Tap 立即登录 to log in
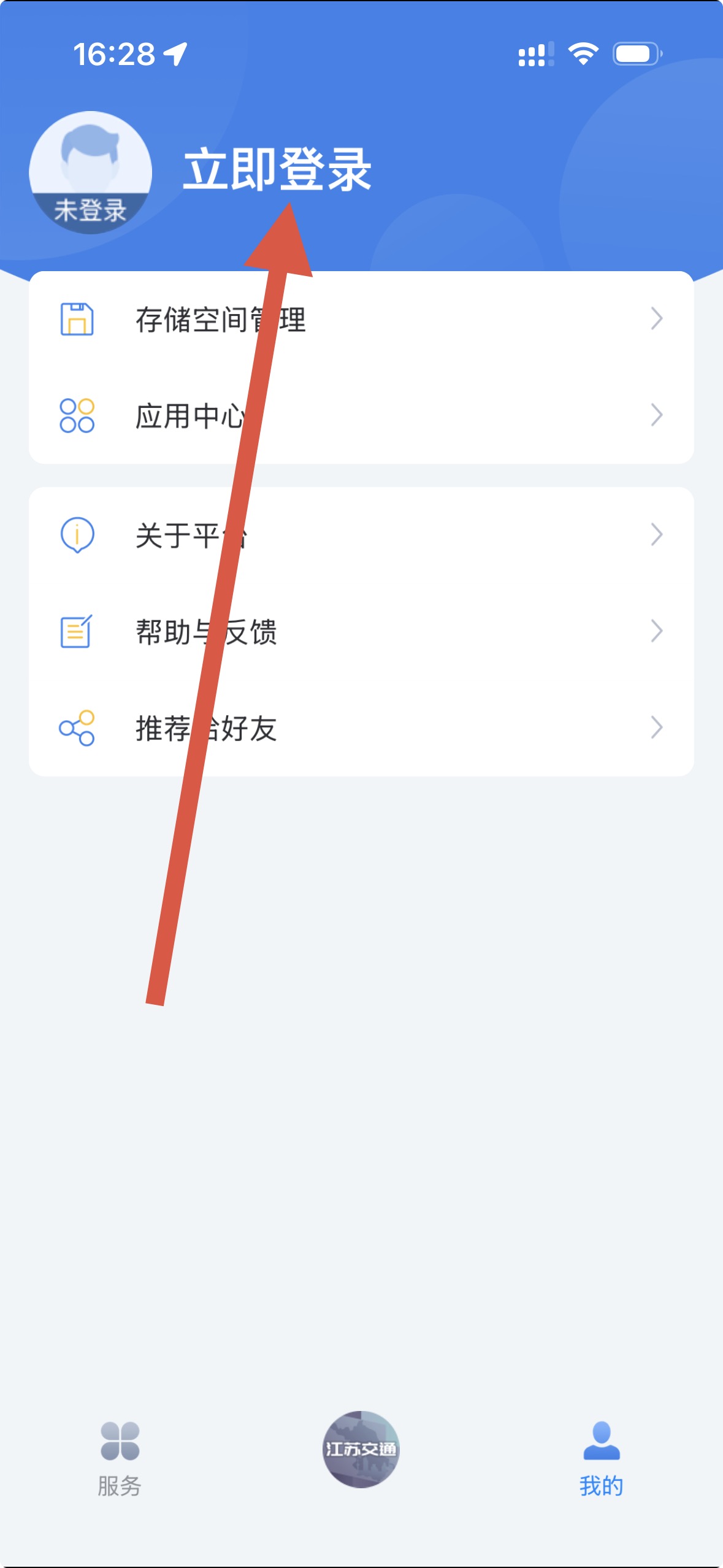Image resolution: width=723 pixels, height=1568 pixels. click(277, 169)
